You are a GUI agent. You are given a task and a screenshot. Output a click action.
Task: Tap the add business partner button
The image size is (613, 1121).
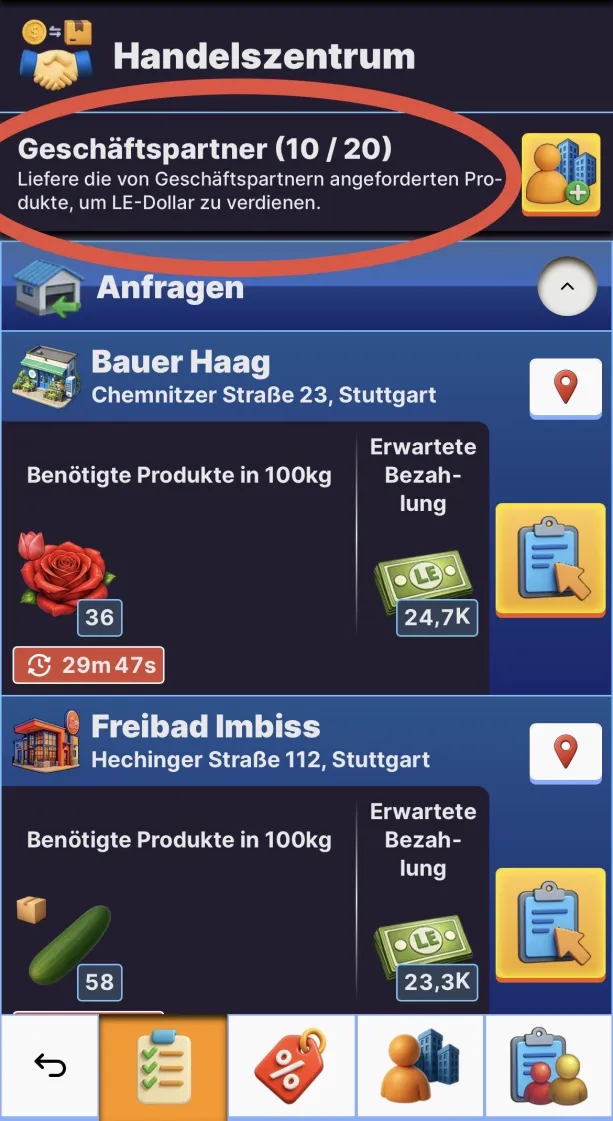[560, 174]
